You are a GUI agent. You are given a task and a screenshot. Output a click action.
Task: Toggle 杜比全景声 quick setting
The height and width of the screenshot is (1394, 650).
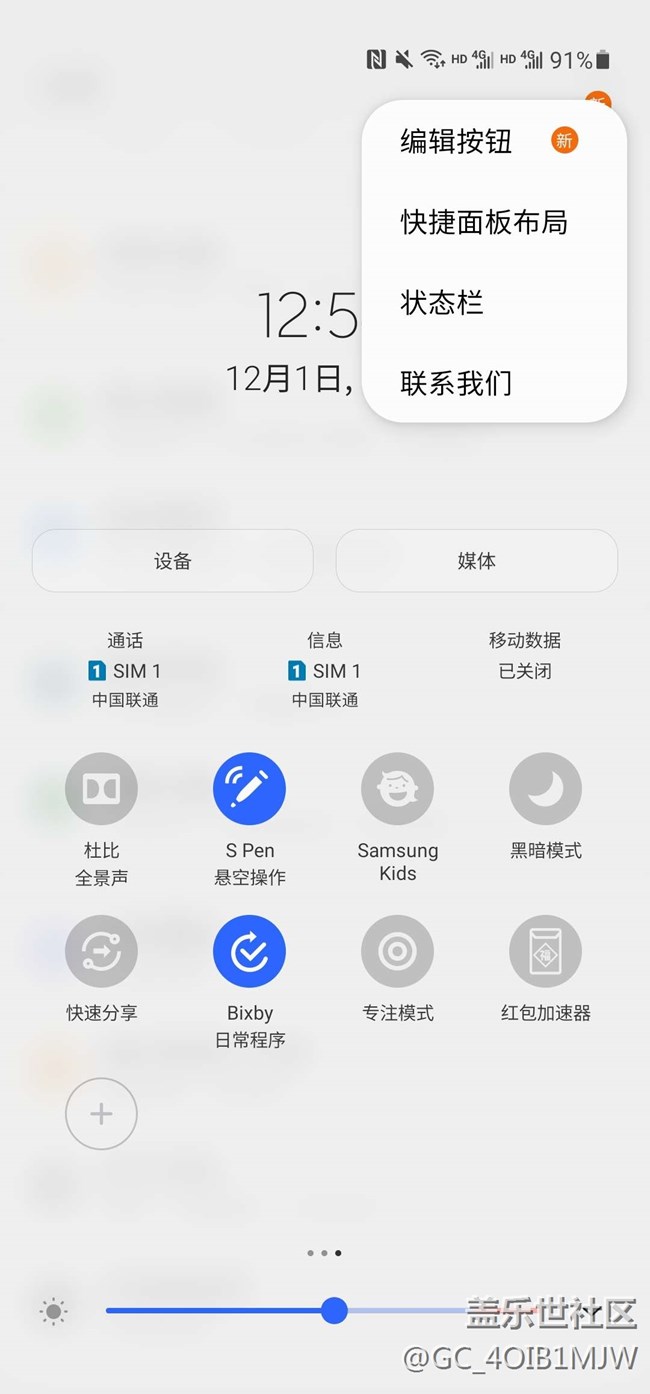tap(101, 789)
